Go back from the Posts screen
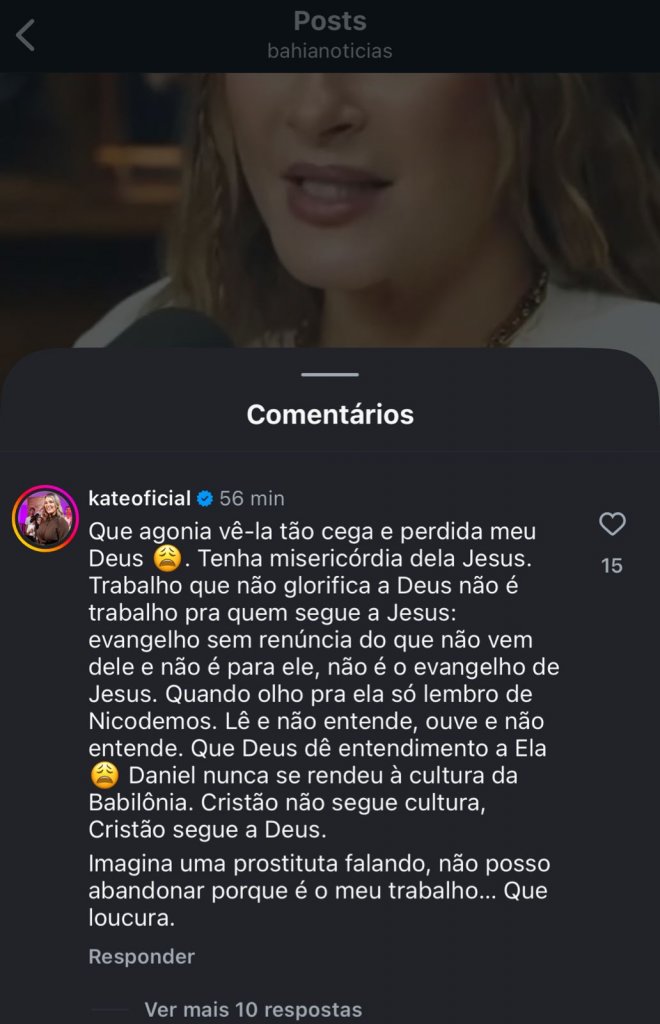Viewport: 660px width, 1024px height. pos(26,36)
